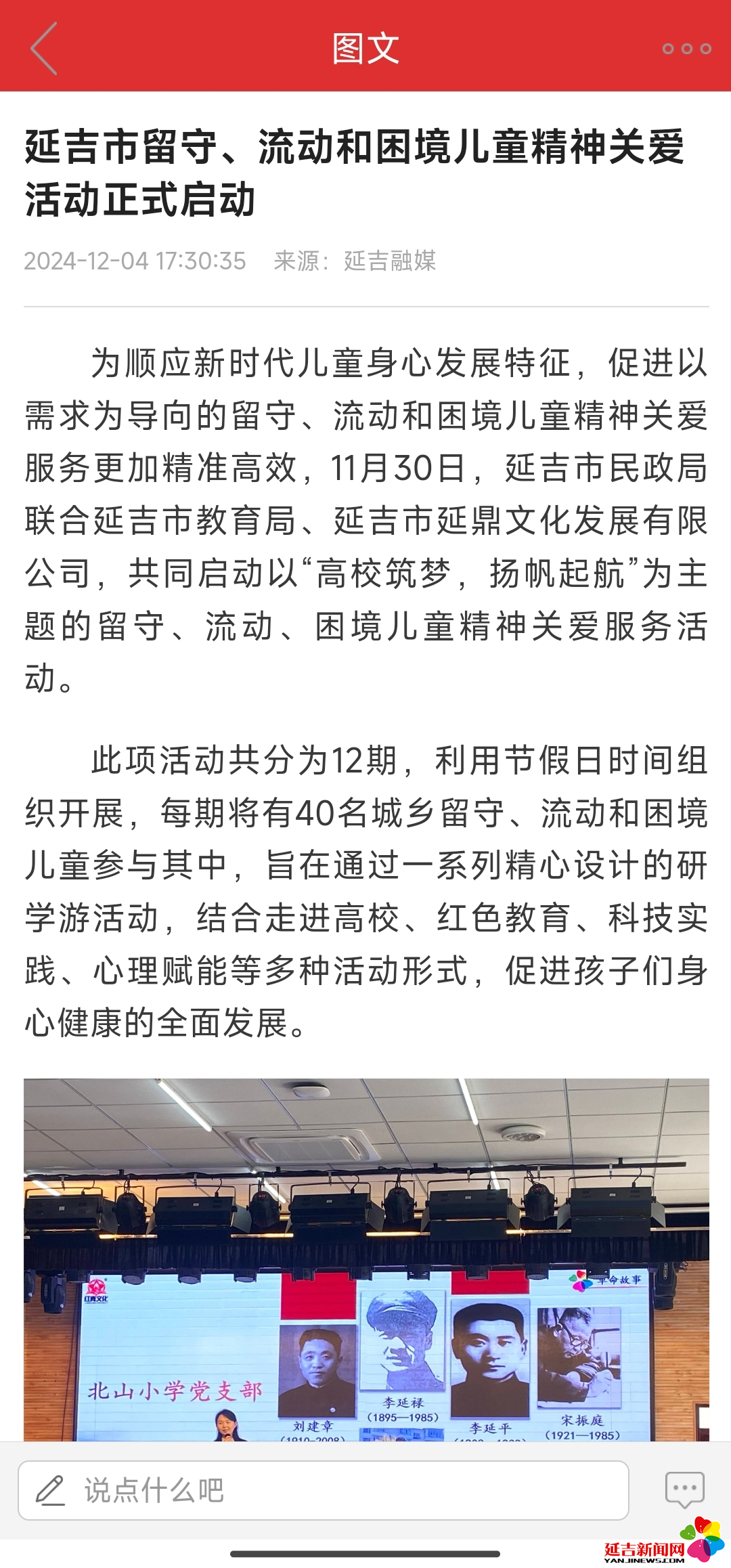
Task: Tap the '说点什么吧' comment input field
Action: click(324, 1490)
